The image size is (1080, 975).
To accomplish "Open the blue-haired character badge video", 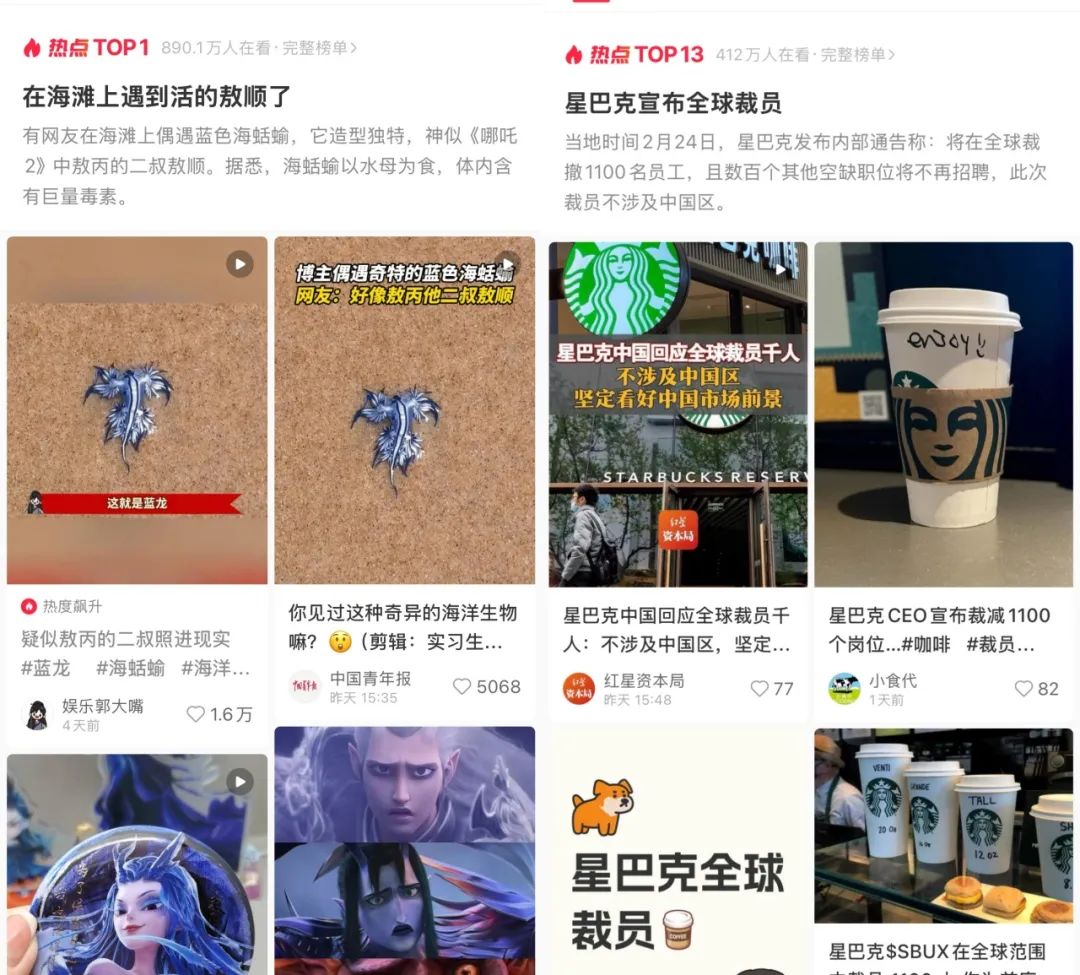I will 137,865.
